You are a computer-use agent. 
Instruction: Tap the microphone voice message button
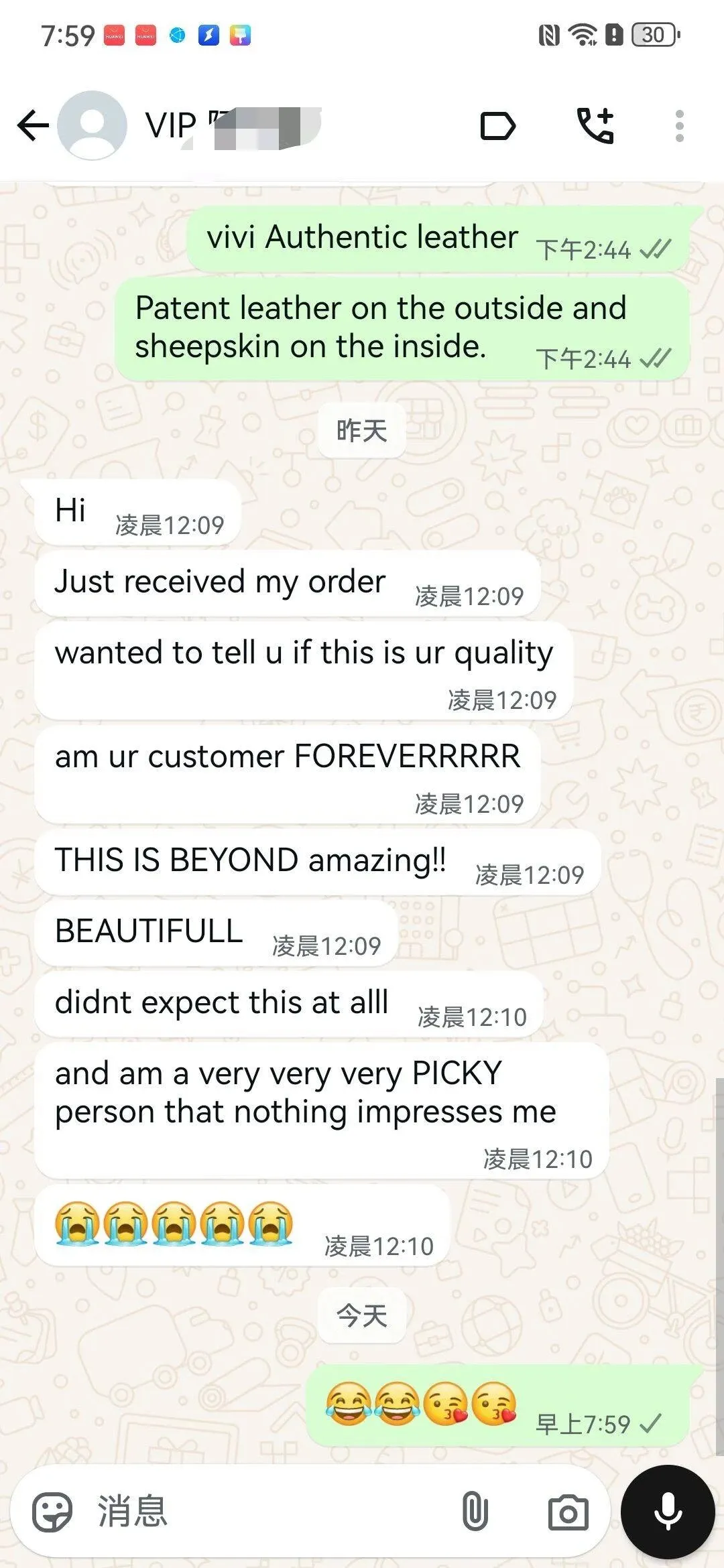(x=668, y=1512)
